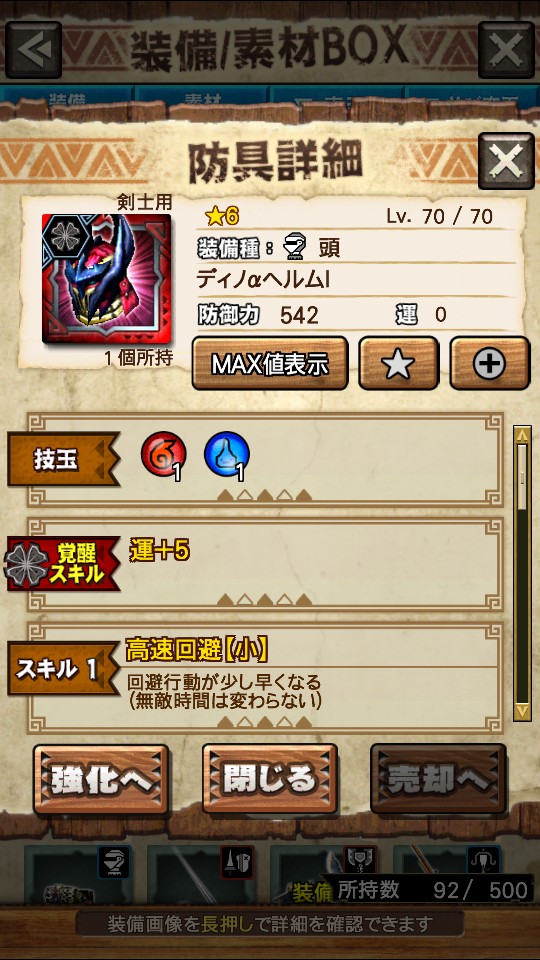Tap the plus circle button
This screenshot has height=960, width=540.
point(490,364)
